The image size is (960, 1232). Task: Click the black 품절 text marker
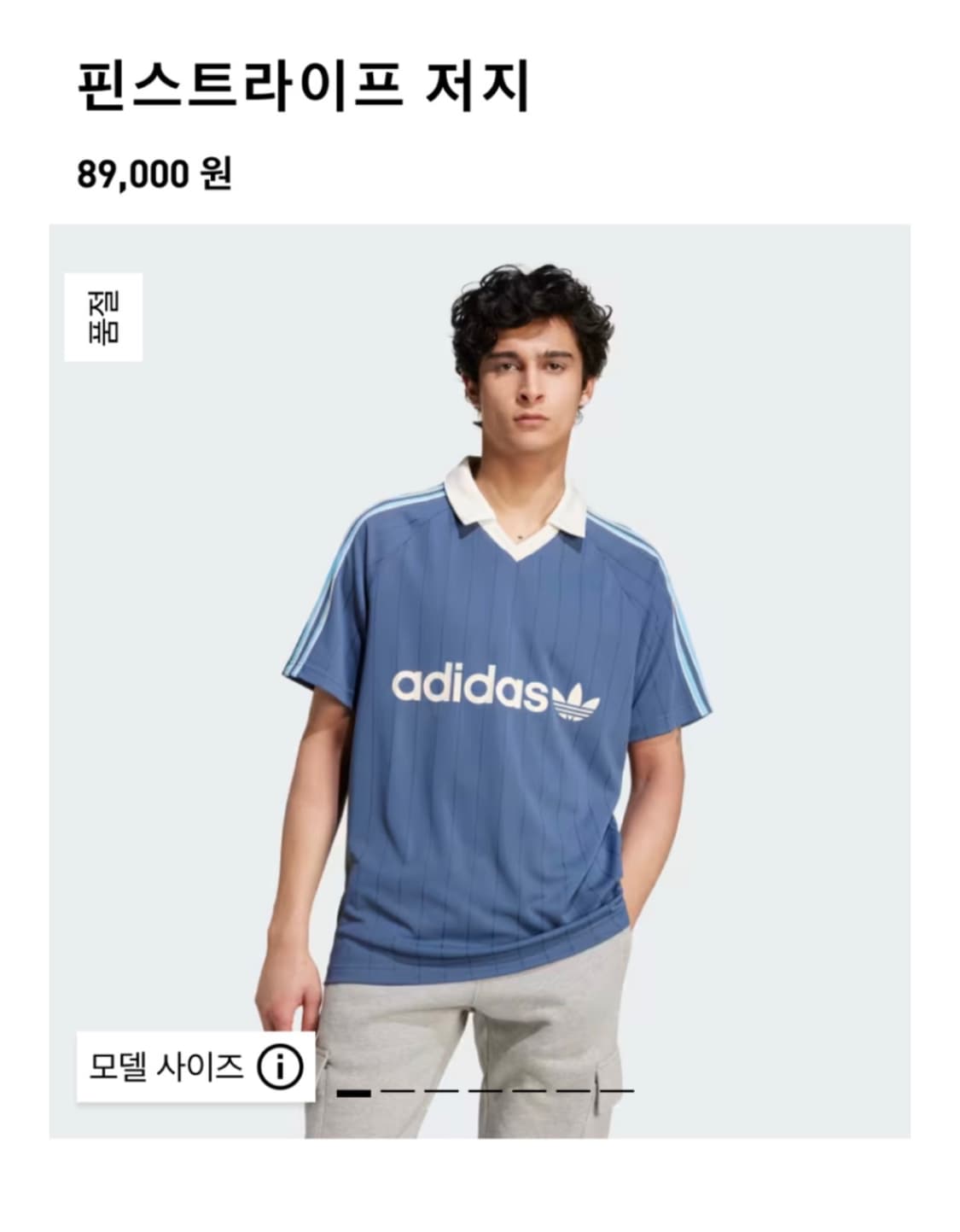(x=104, y=318)
